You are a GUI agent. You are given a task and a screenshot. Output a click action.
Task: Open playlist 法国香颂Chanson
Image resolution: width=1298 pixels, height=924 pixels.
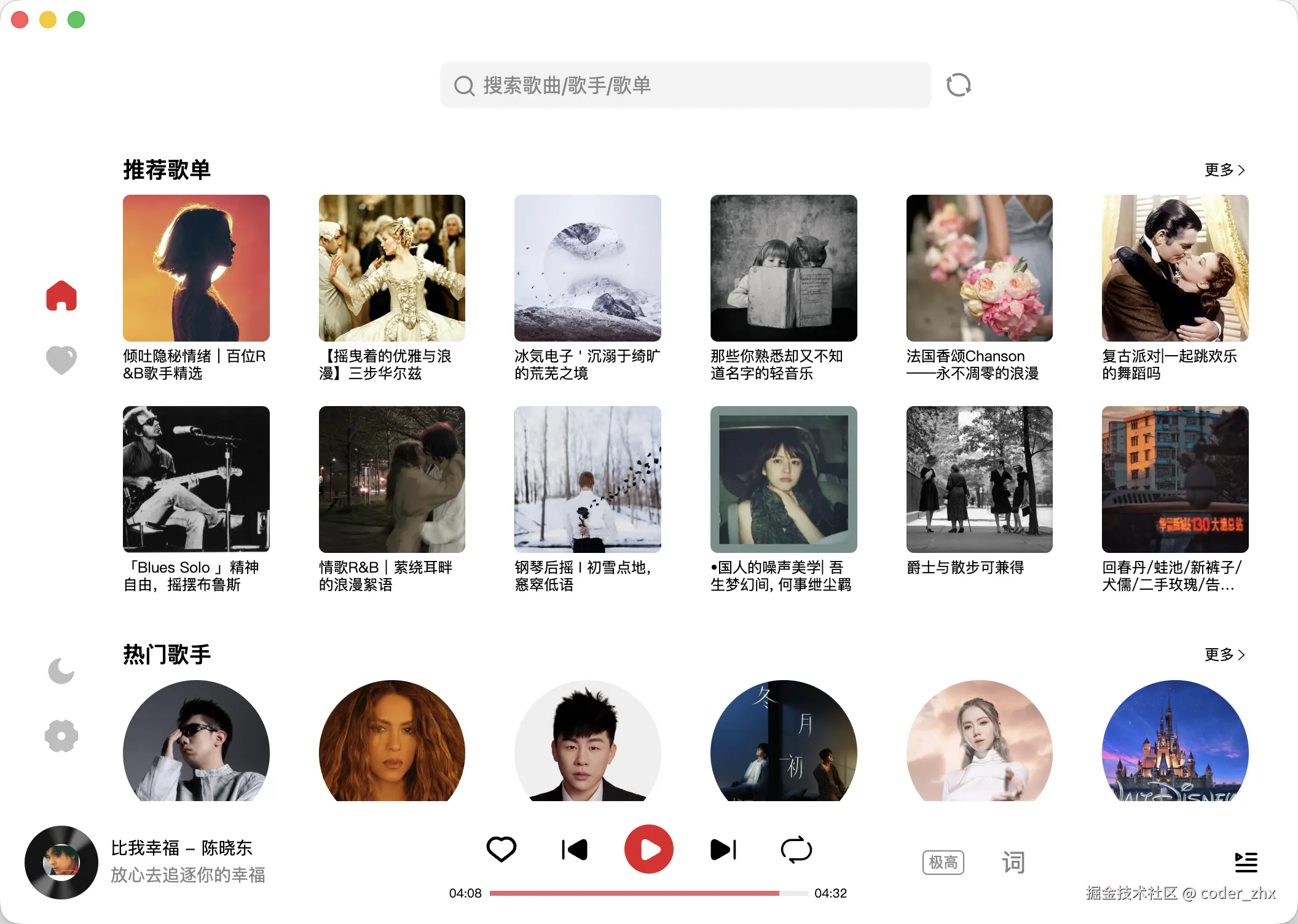pos(979,268)
